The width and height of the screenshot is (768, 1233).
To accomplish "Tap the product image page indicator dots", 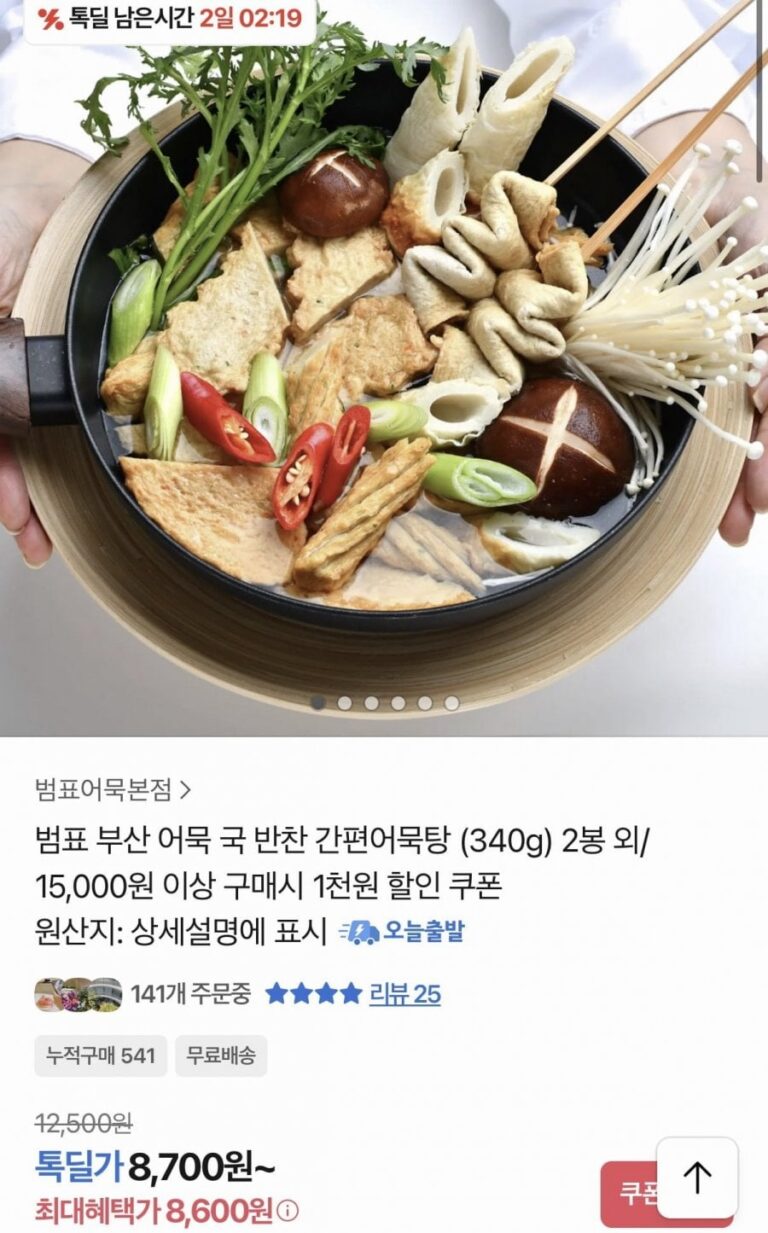I will [x=384, y=703].
